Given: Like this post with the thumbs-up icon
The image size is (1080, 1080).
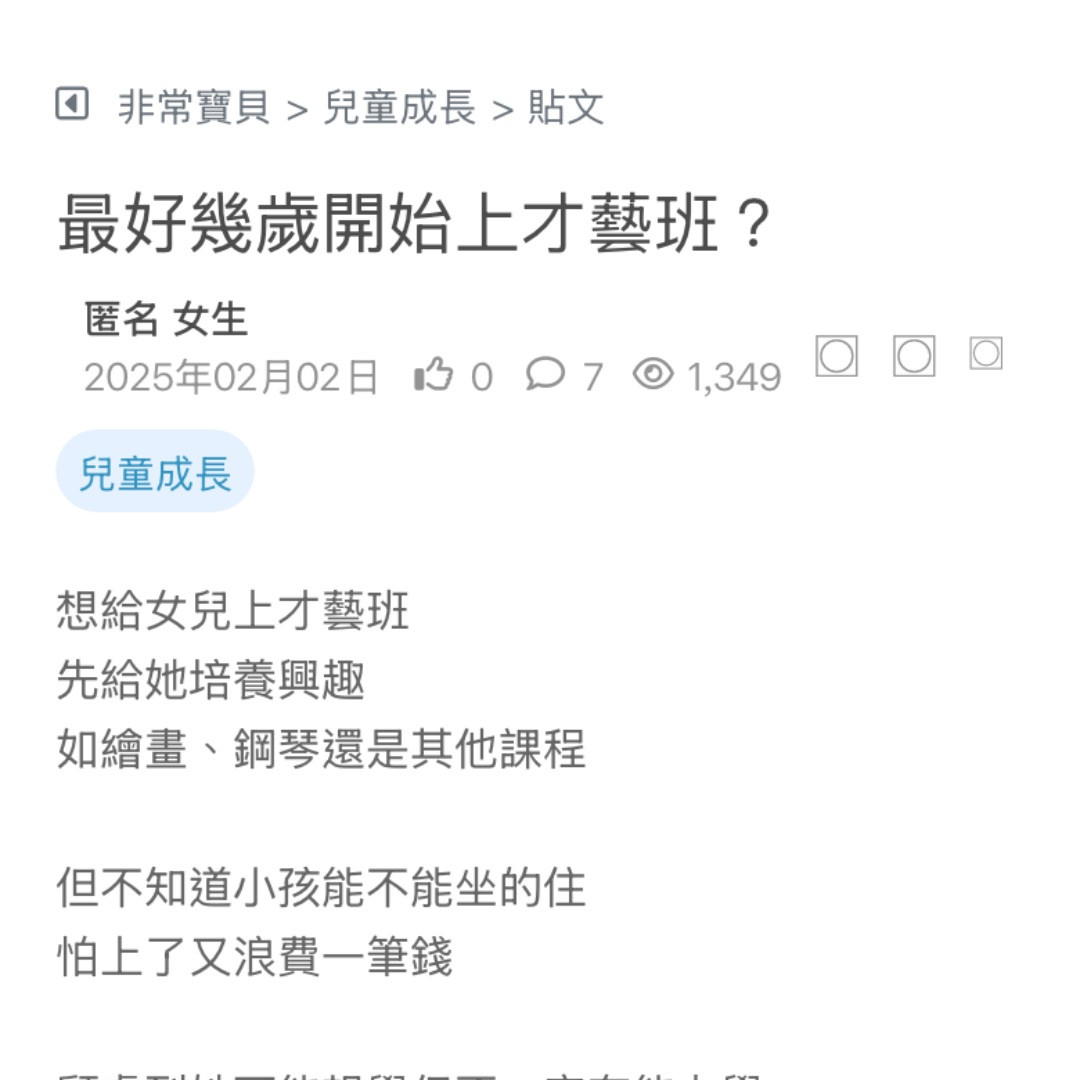Looking at the screenshot, I should 433,376.
